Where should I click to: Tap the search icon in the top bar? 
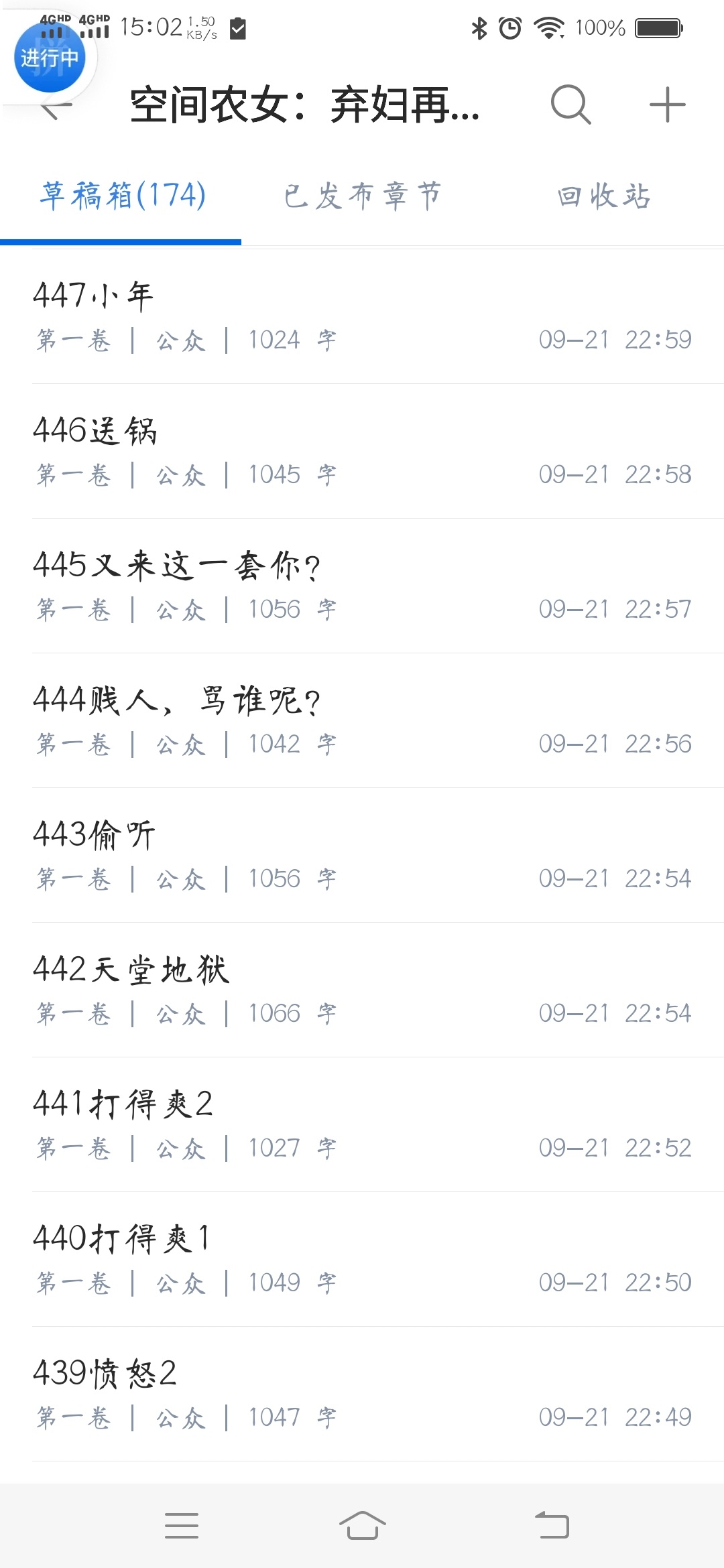570,105
